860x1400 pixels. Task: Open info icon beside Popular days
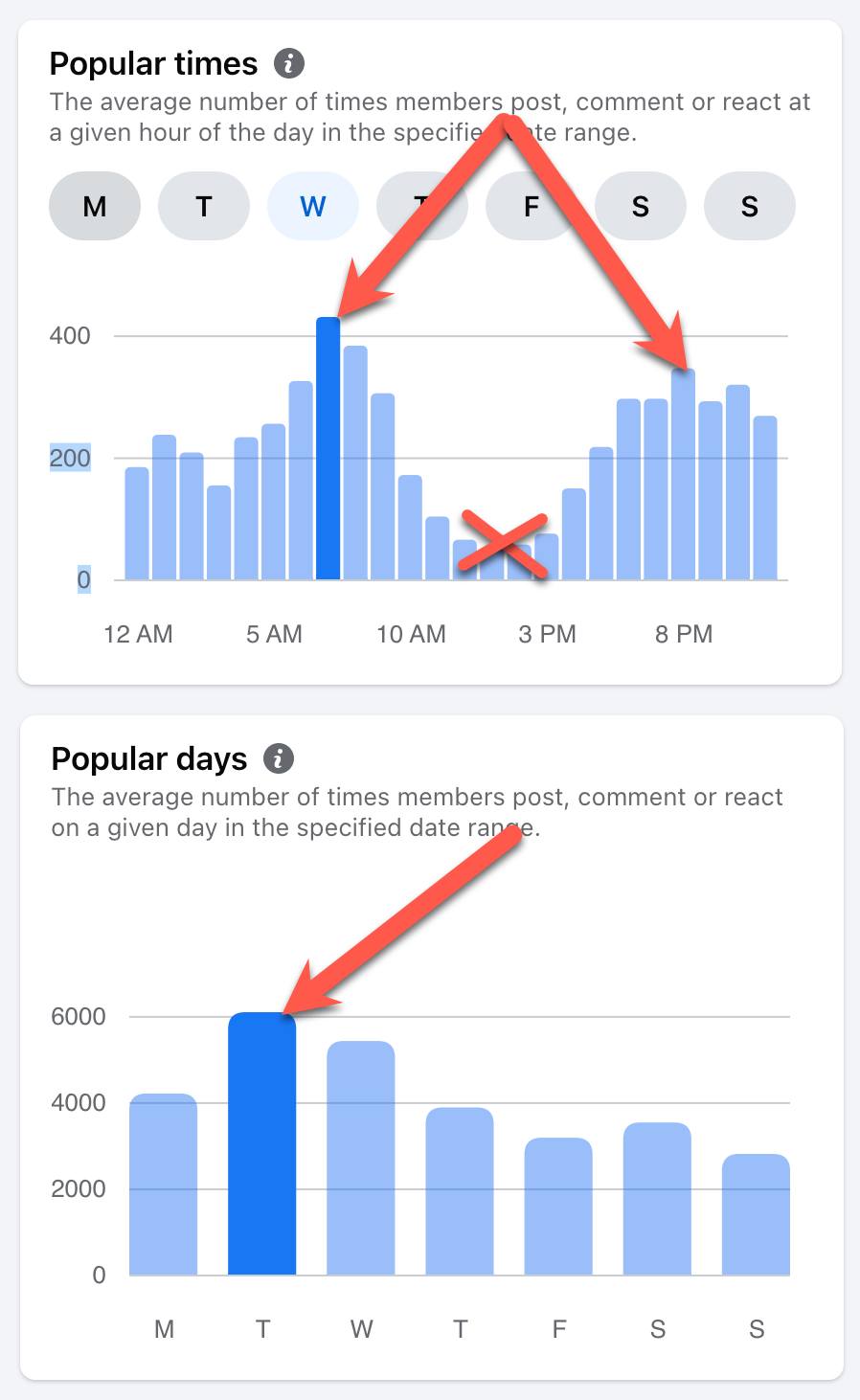(279, 758)
